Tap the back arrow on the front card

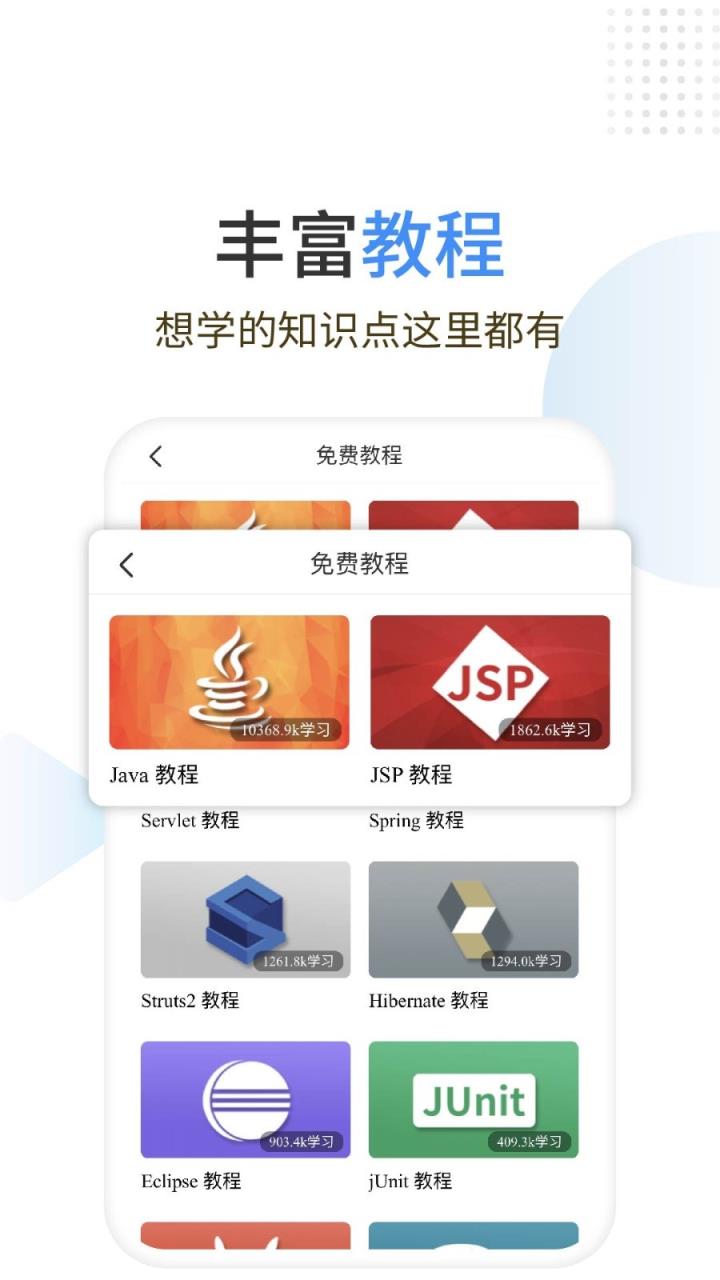click(x=126, y=565)
